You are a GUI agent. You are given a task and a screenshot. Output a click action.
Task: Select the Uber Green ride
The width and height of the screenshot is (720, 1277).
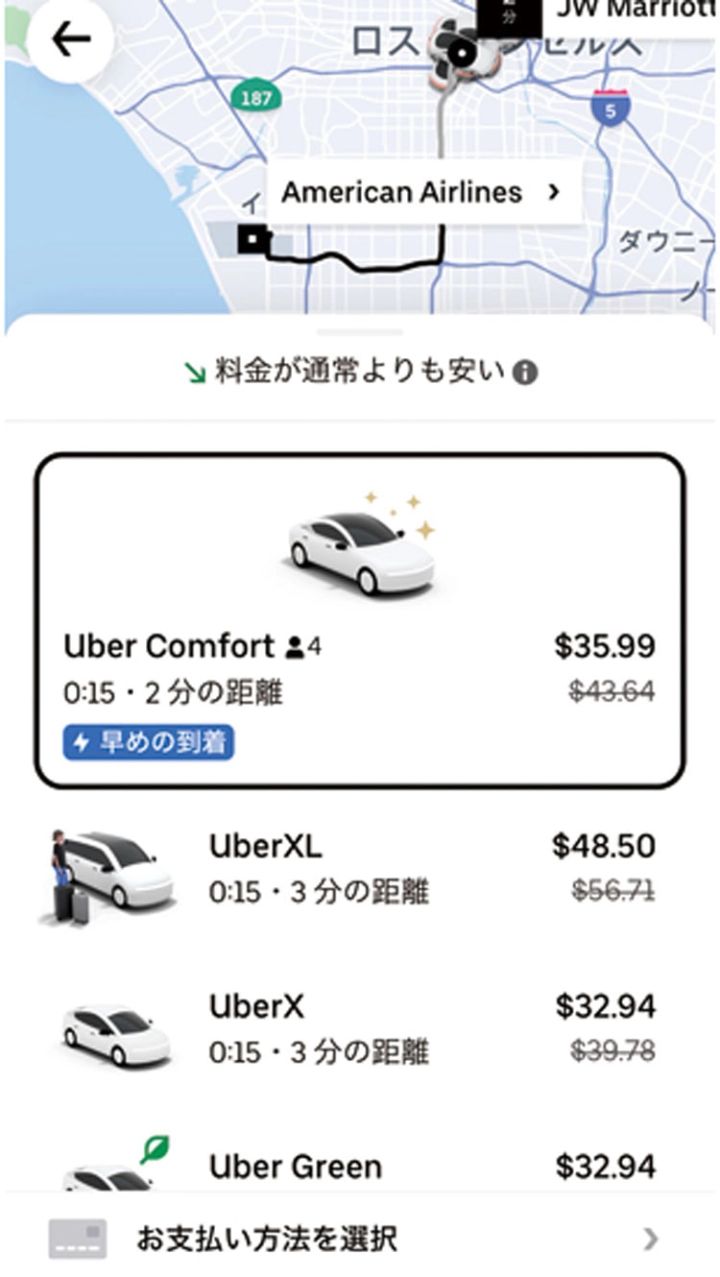click(x=360, y=1167)
